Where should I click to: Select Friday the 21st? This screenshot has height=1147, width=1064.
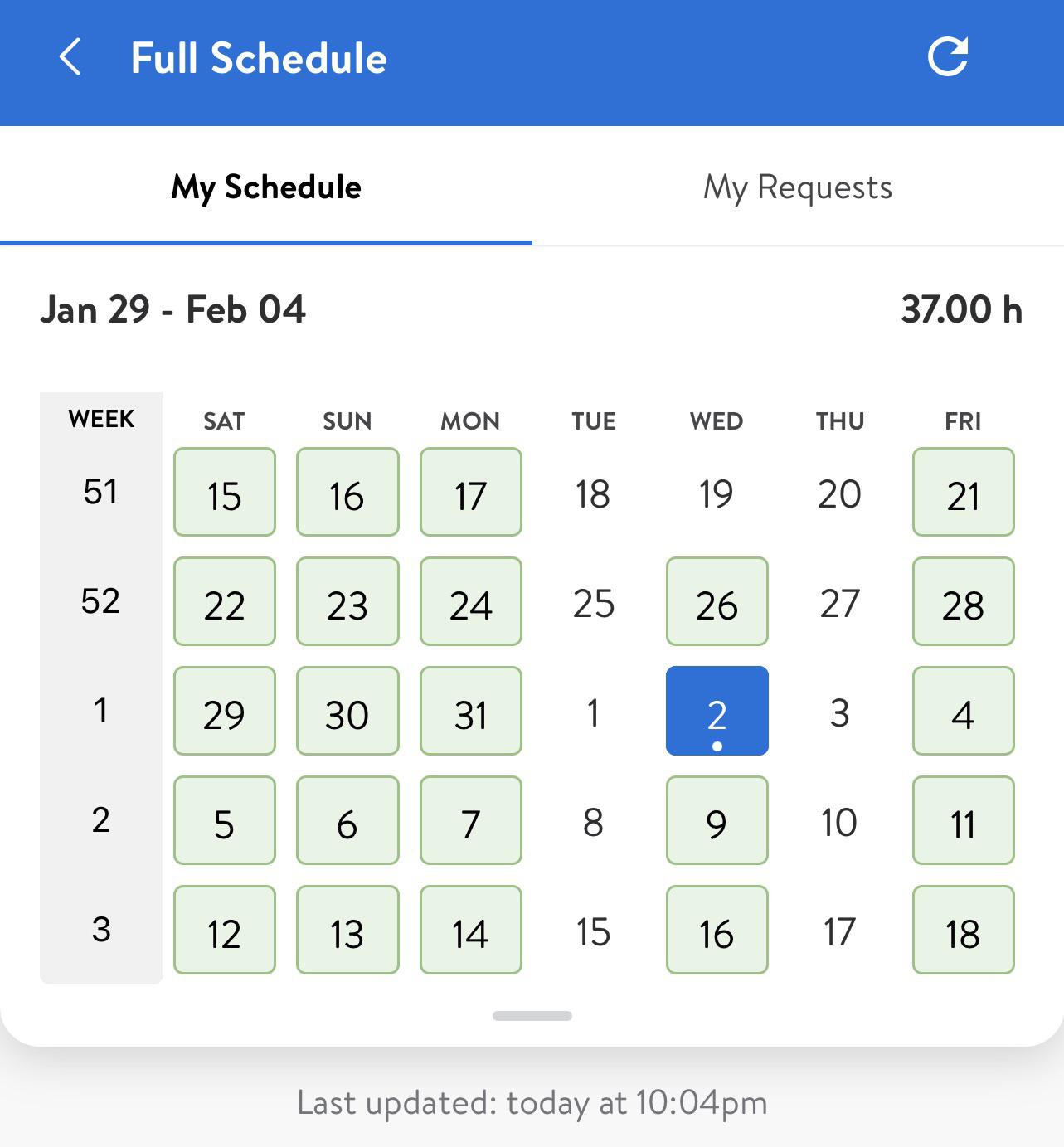[x=963, y=493]
